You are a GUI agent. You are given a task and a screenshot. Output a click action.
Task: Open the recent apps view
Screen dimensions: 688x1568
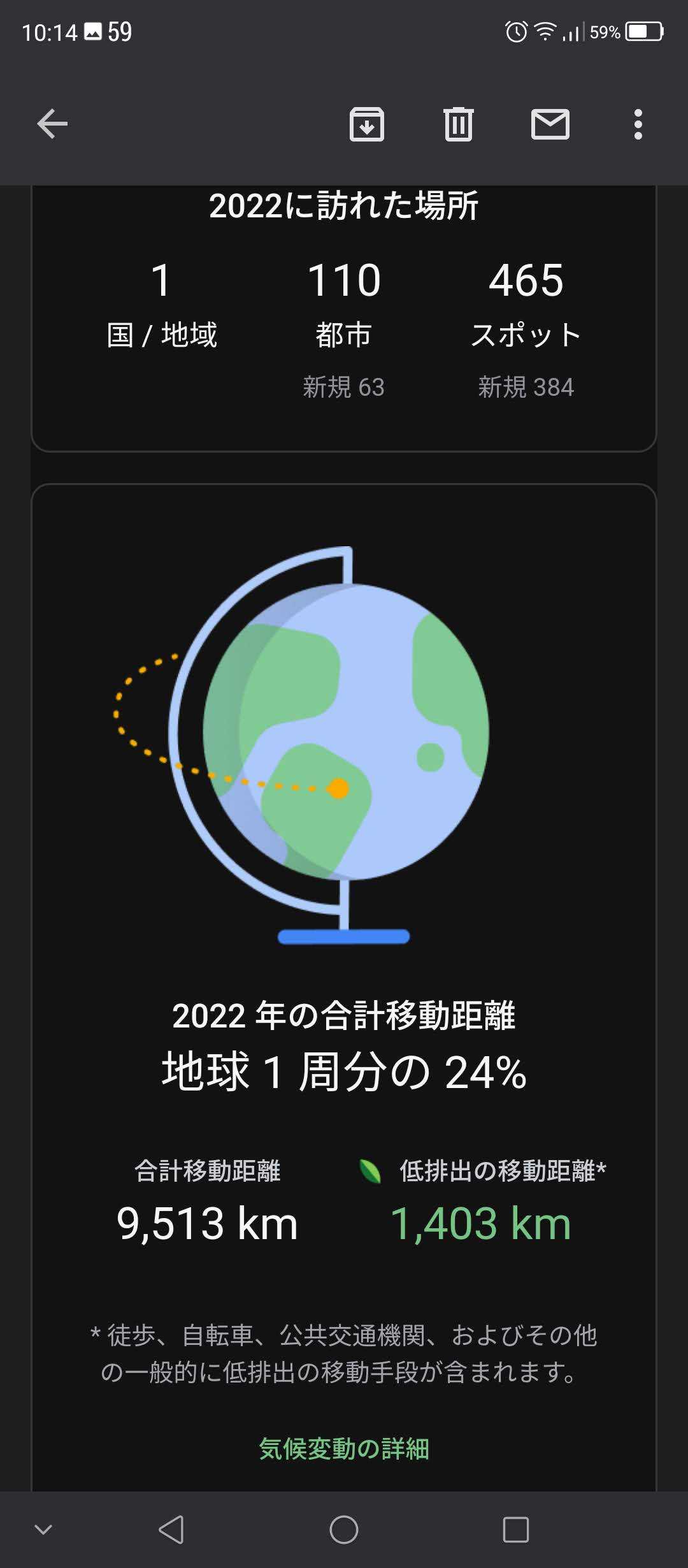pyautogui.click(x=515, y=1529)
